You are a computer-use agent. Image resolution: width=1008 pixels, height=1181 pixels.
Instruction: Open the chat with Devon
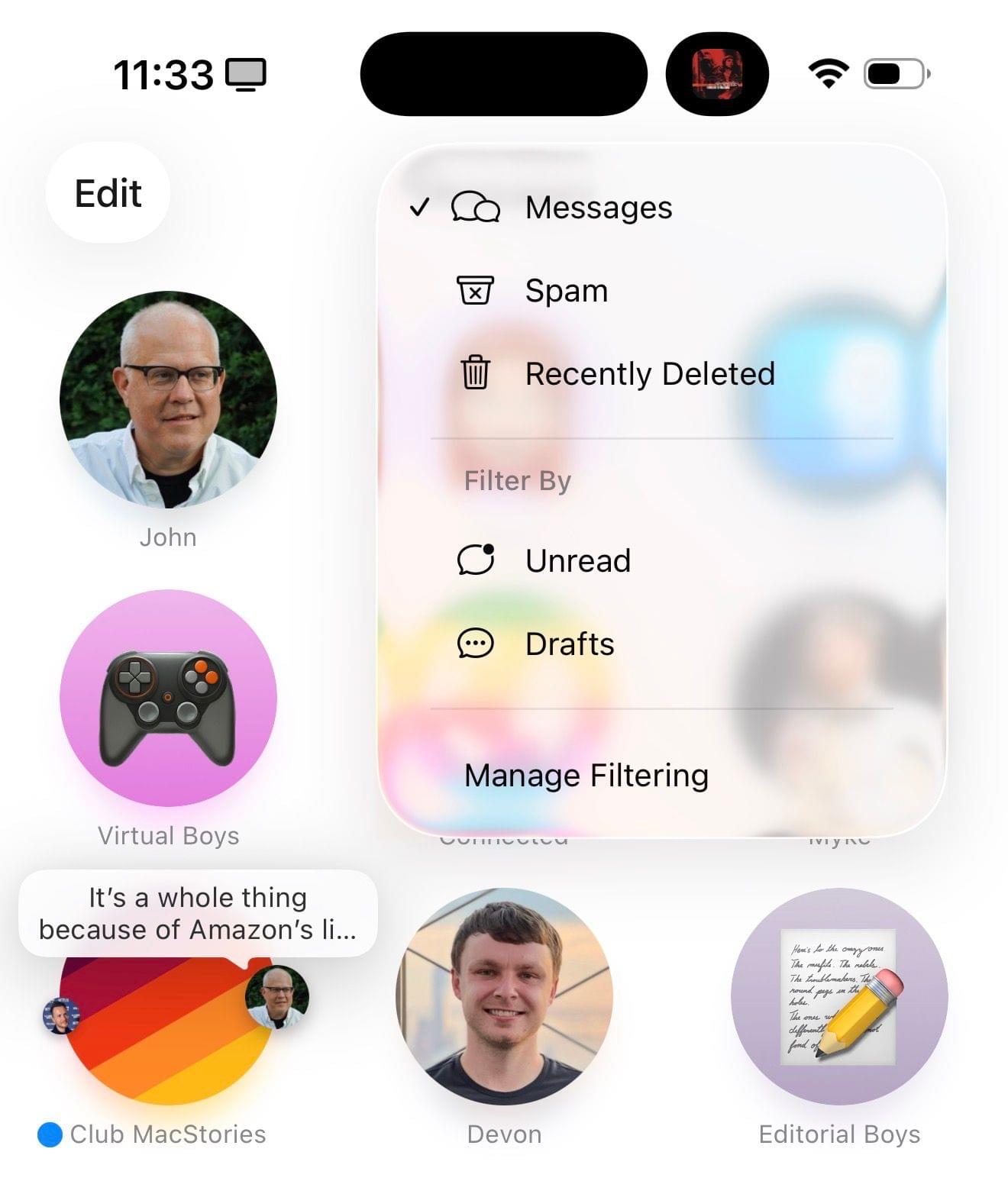(504, 996)
